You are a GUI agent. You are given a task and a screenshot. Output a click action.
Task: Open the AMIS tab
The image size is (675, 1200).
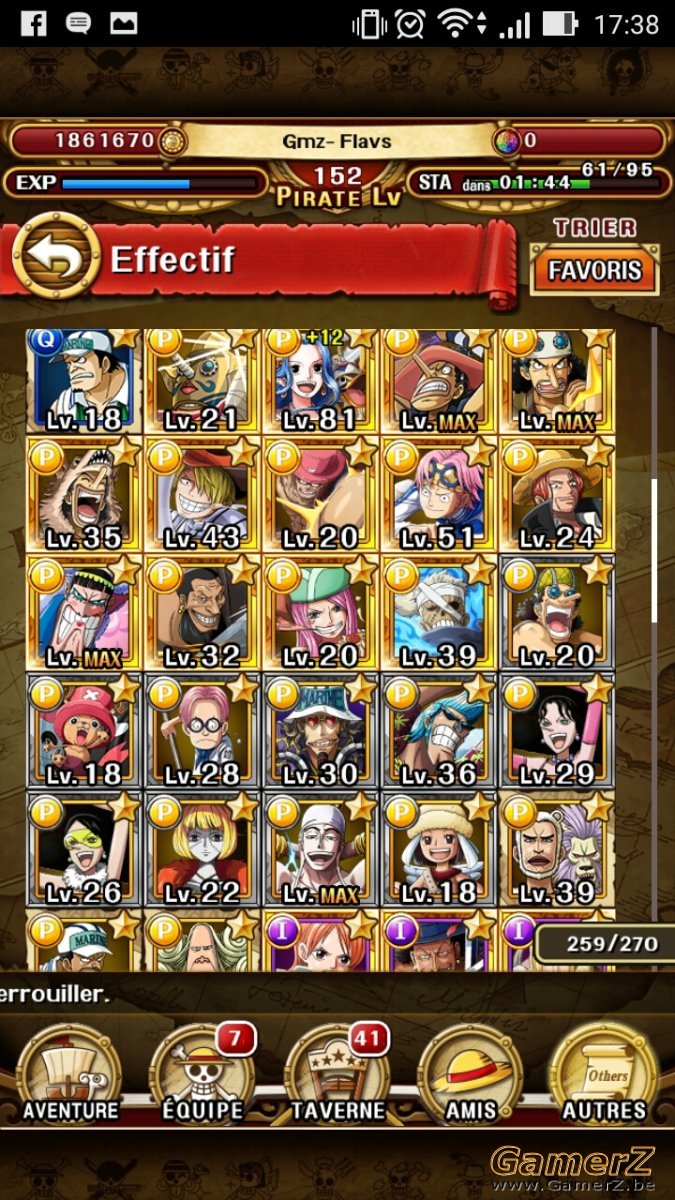click(x=471, y=1073)
